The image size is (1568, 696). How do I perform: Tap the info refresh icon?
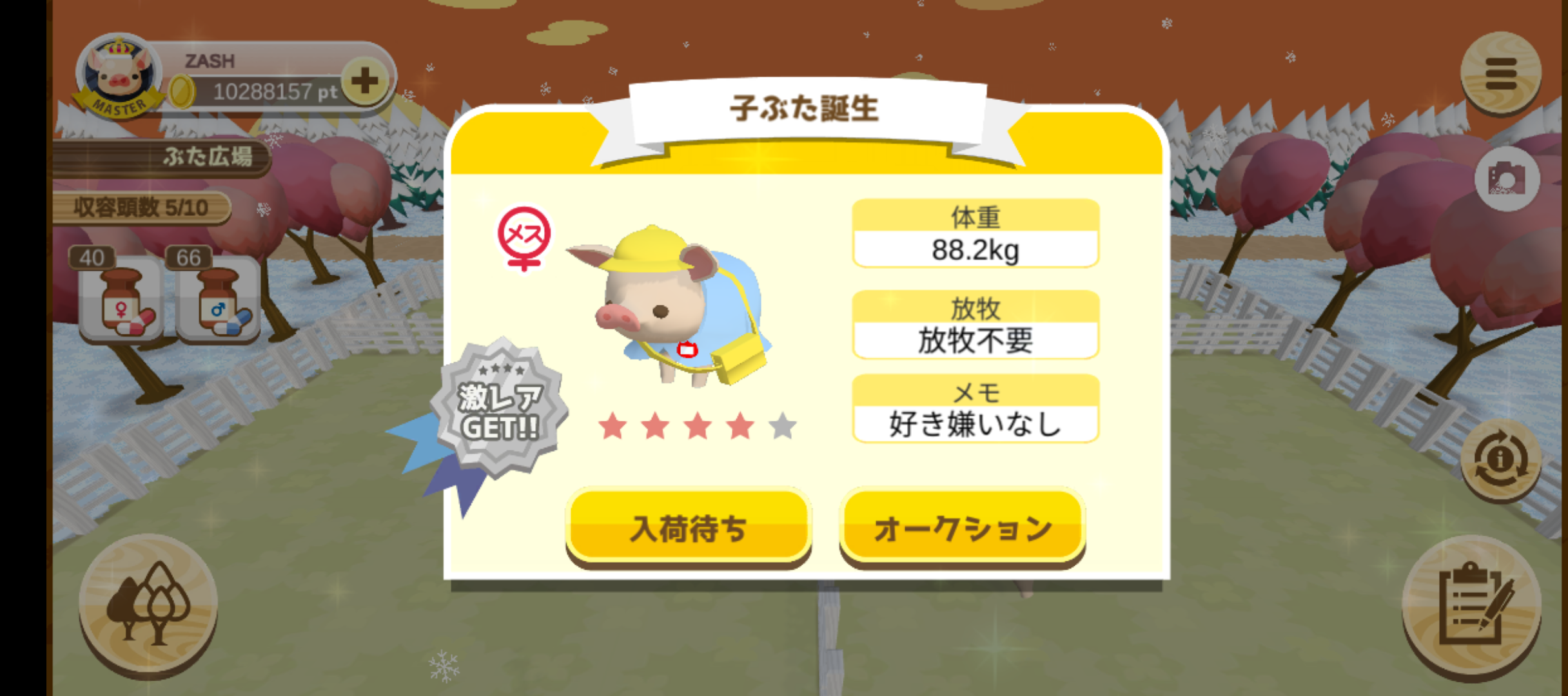1500,460
